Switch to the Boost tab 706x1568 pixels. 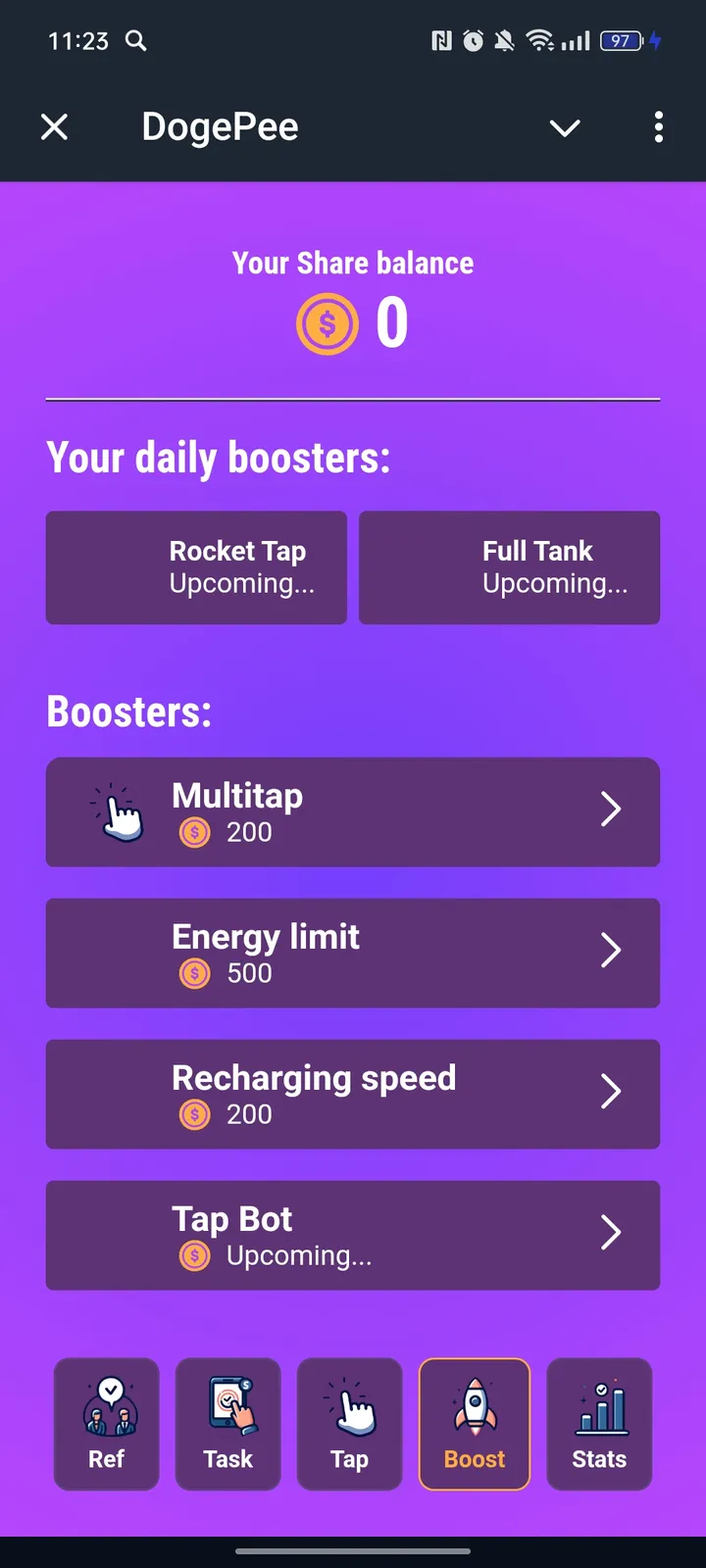pyautogui.click(x=474, y=1424)
